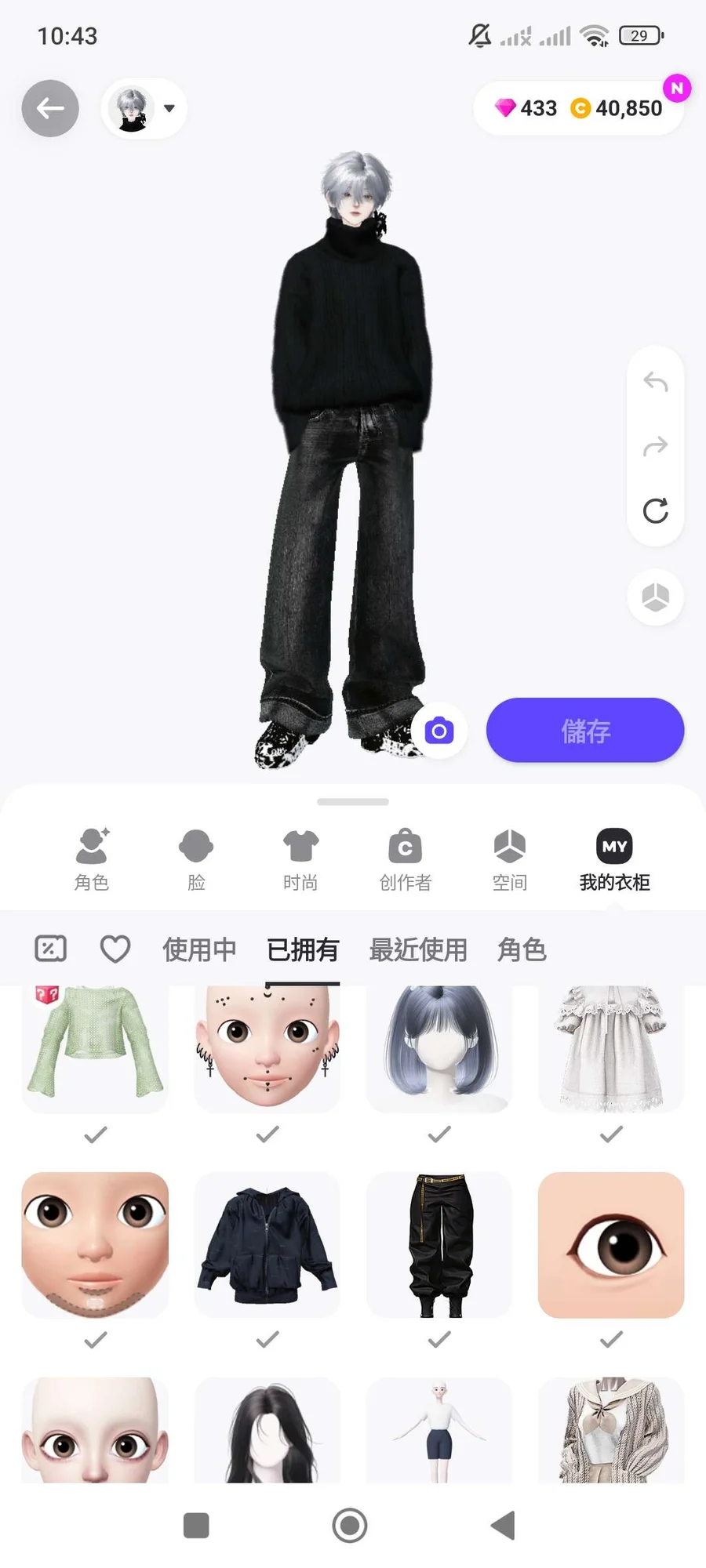Screen dimensions: 706x1568
Task: Undo the last outfit change
Action: (x=655, y=382)
